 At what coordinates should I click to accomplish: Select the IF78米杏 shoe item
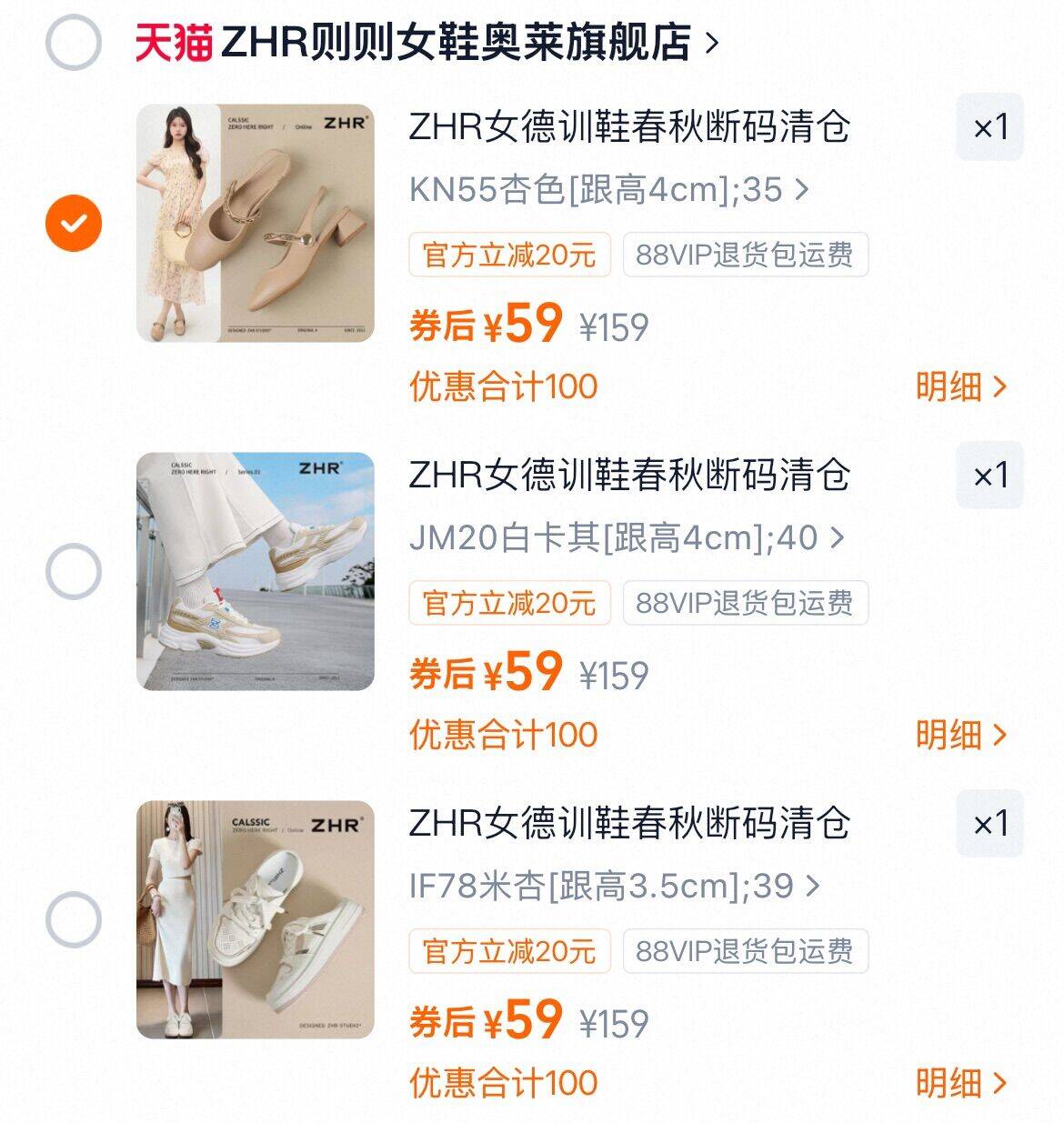click(x=73, y=919)
